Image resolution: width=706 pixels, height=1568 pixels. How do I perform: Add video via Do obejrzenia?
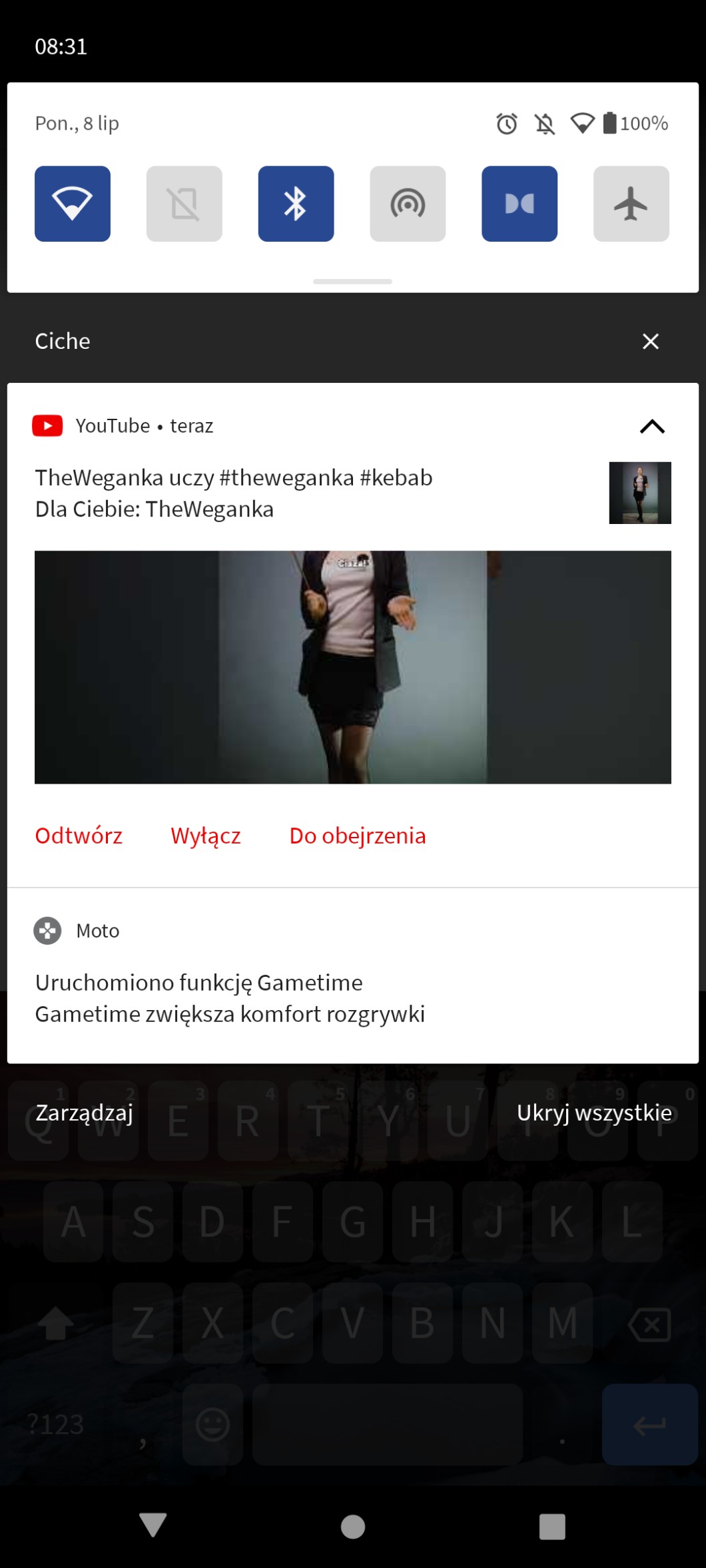(357, 836)
